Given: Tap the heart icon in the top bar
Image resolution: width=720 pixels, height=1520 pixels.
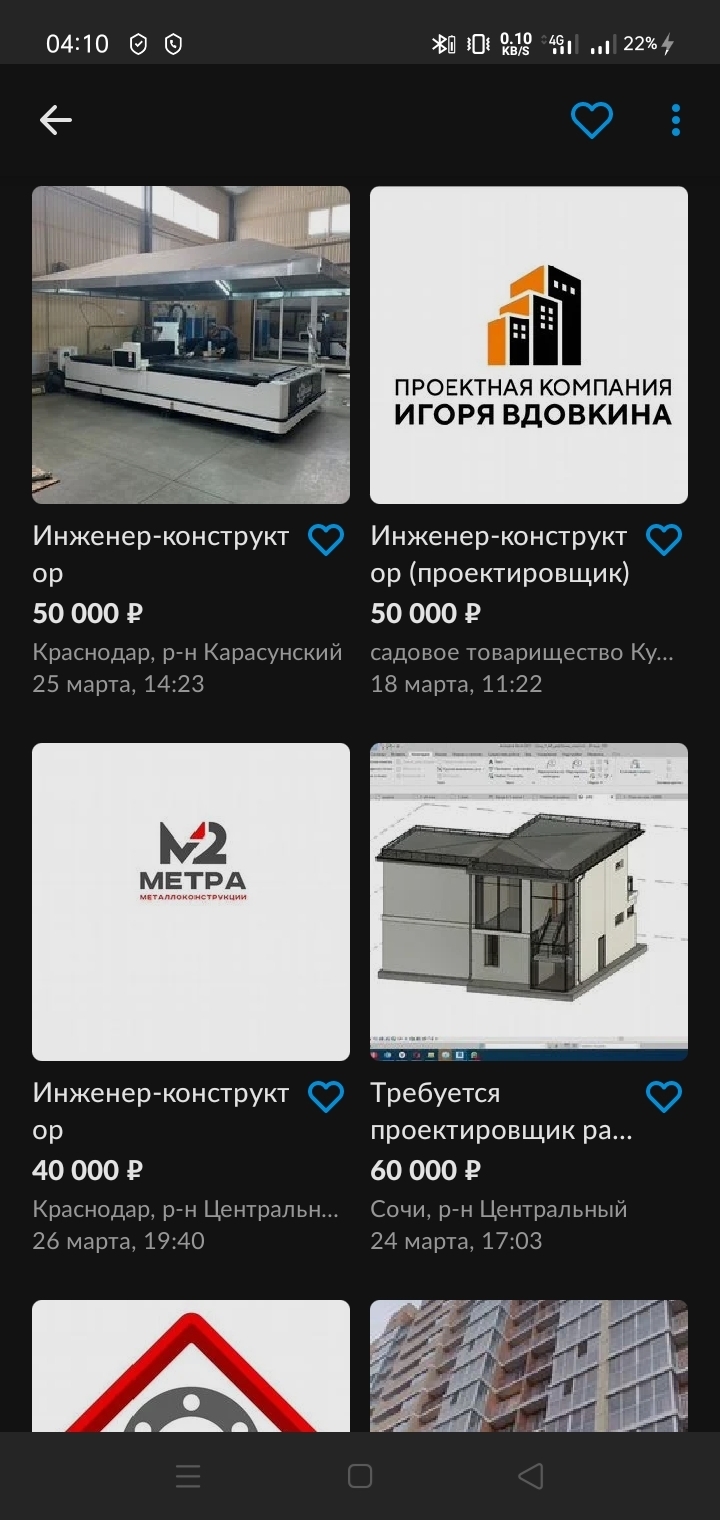Looking at the screenshot, I should coord(591,121).
